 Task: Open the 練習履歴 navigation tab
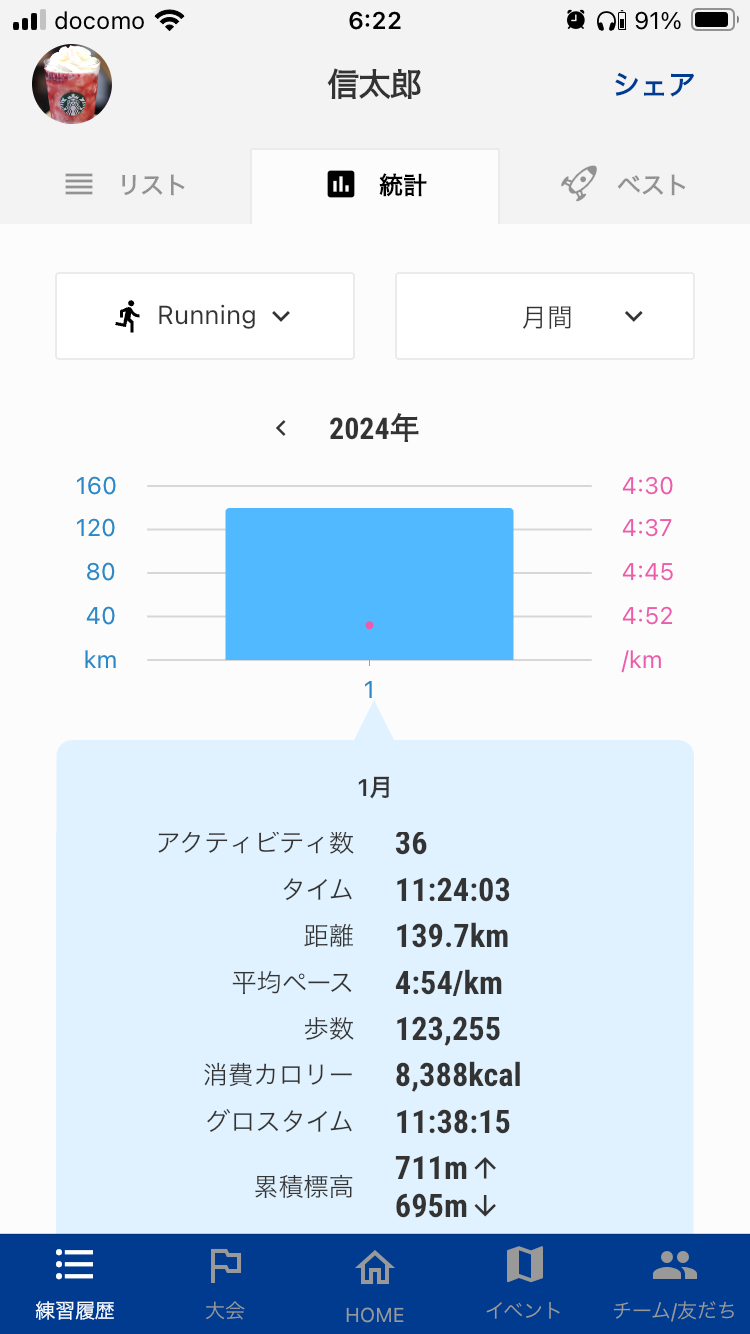coord(75,1284)
